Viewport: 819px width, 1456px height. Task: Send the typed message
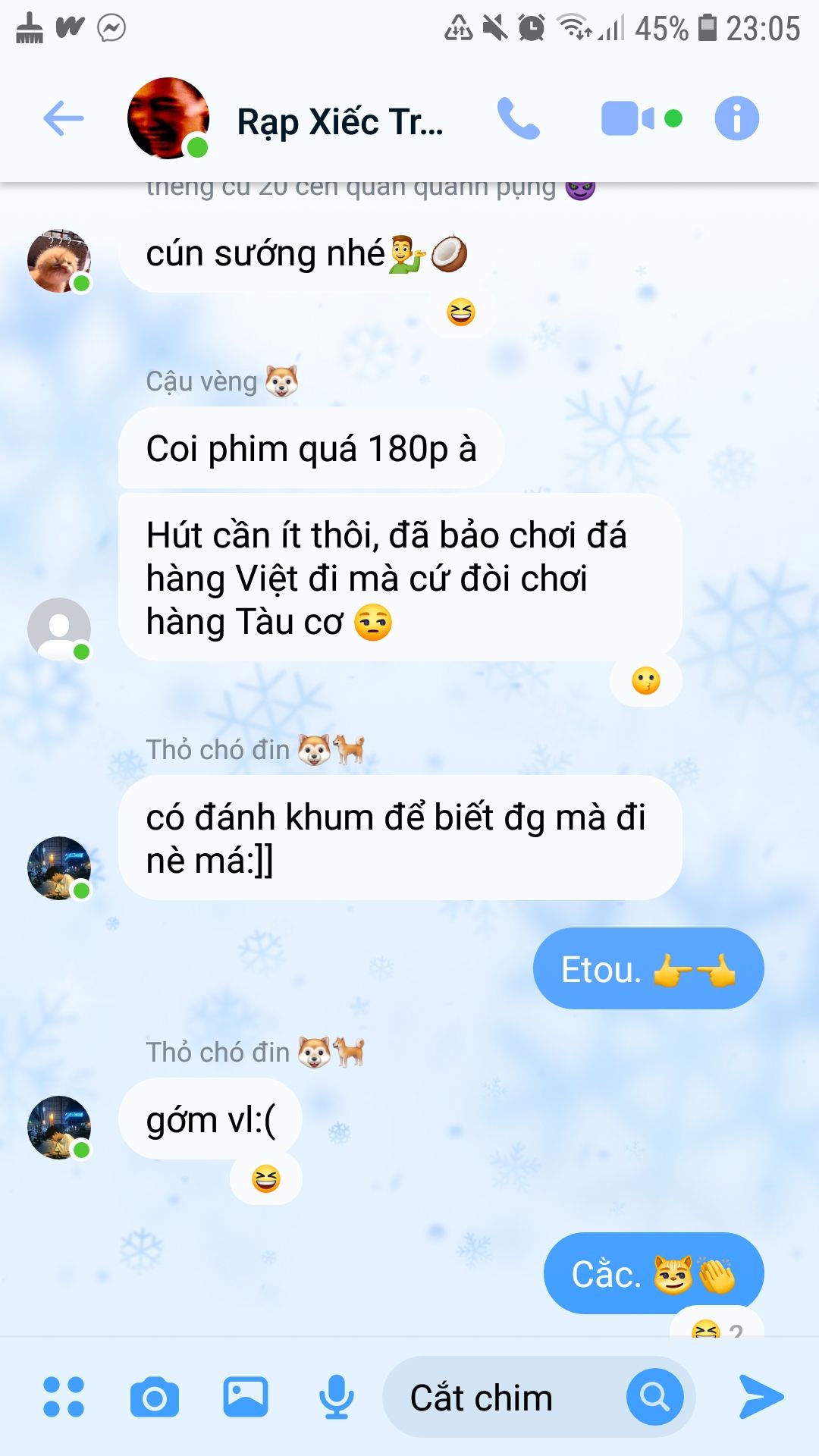click(x=761, y=1396)
